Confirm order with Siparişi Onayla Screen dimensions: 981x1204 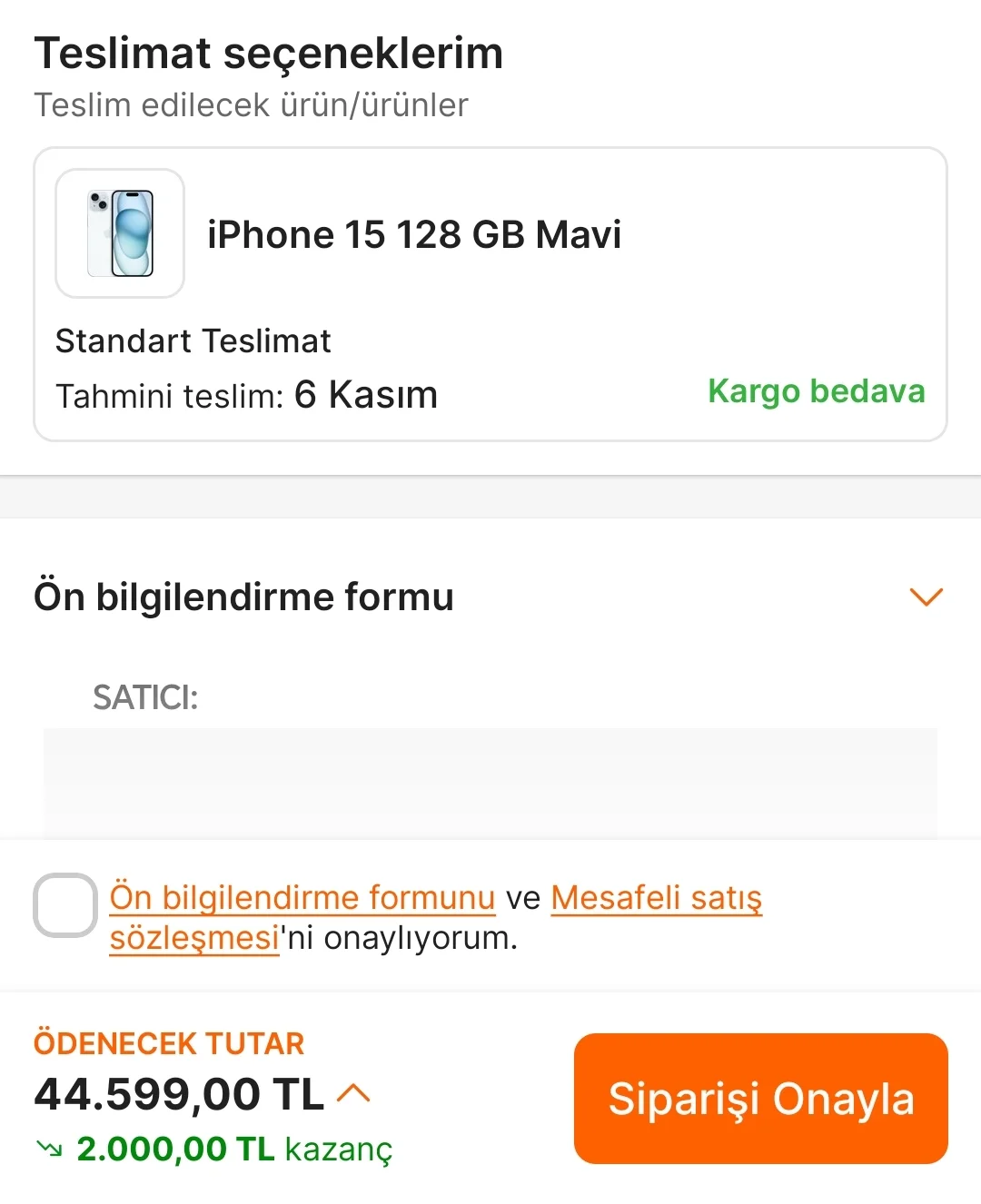click(x=760, y=1099)
